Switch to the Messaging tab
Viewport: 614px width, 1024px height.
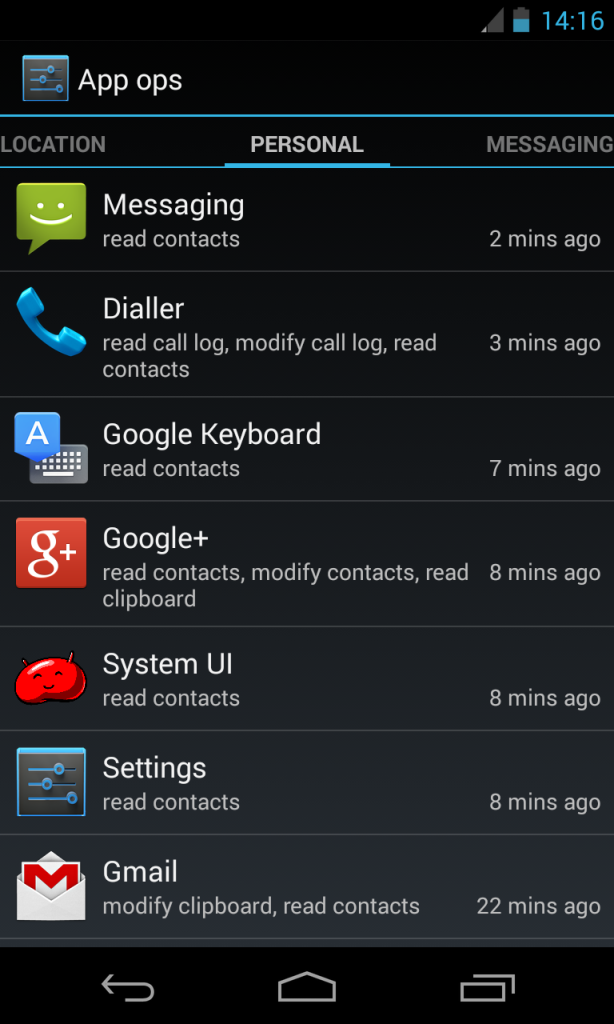[549, 144]
